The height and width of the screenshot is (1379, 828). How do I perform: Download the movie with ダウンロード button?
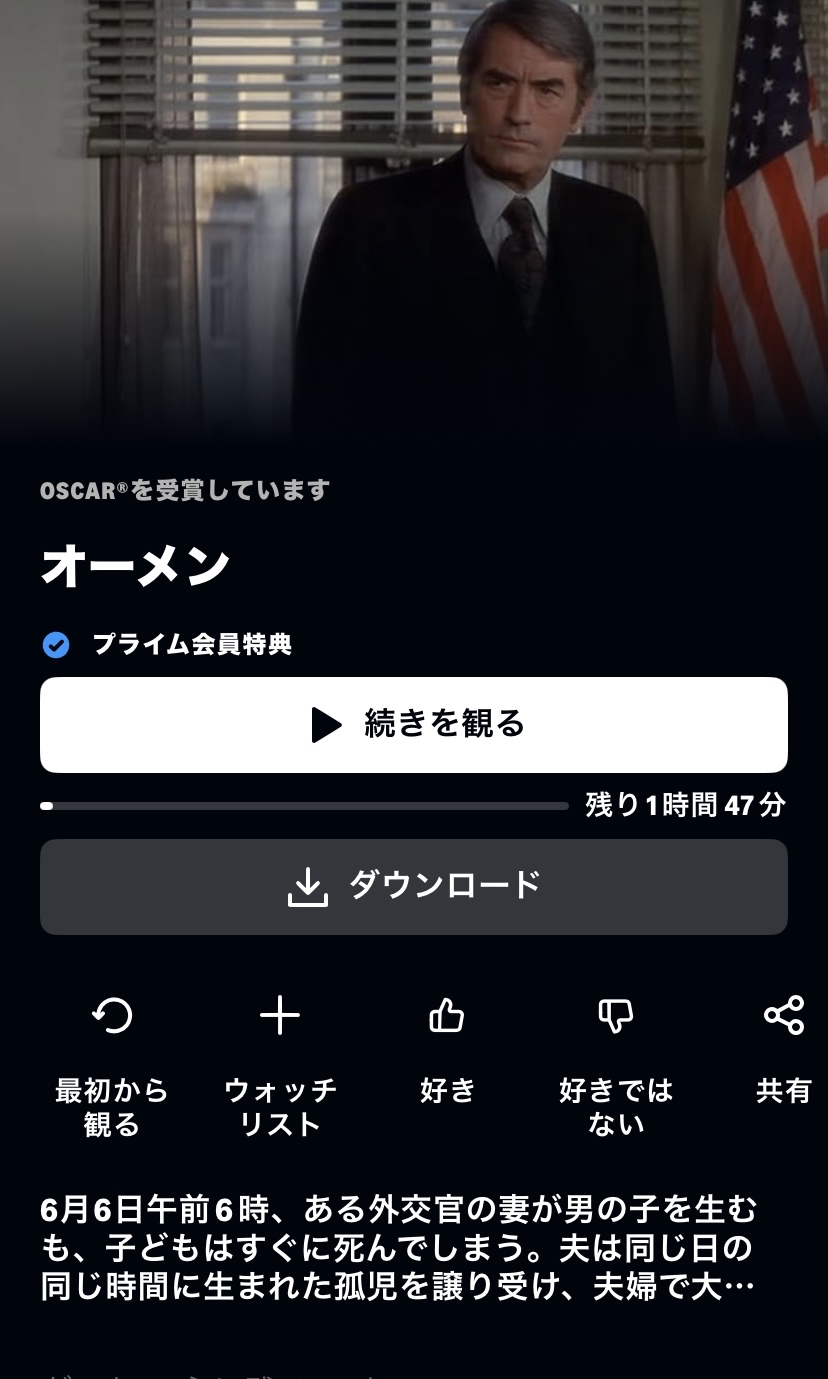[414, 886]
